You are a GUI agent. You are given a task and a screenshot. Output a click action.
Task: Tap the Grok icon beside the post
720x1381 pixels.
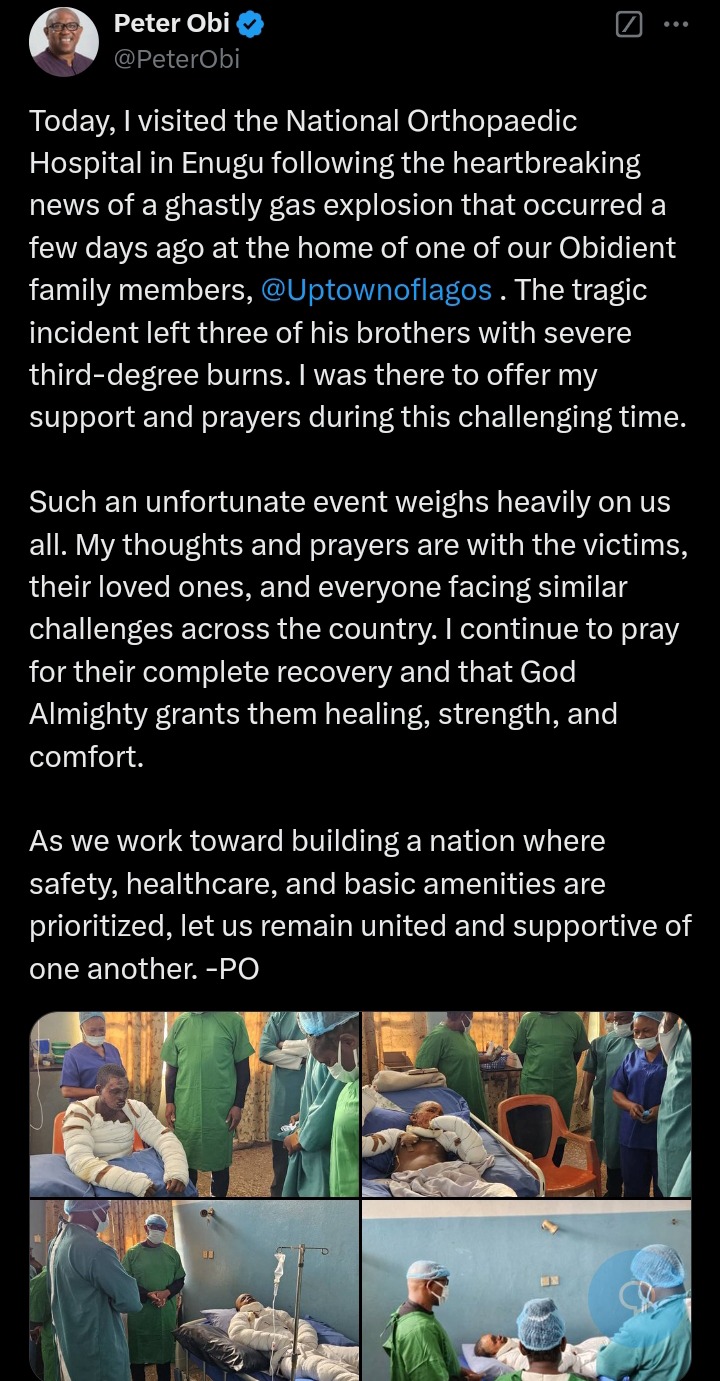pyautogui.click(x=628, y=26)
